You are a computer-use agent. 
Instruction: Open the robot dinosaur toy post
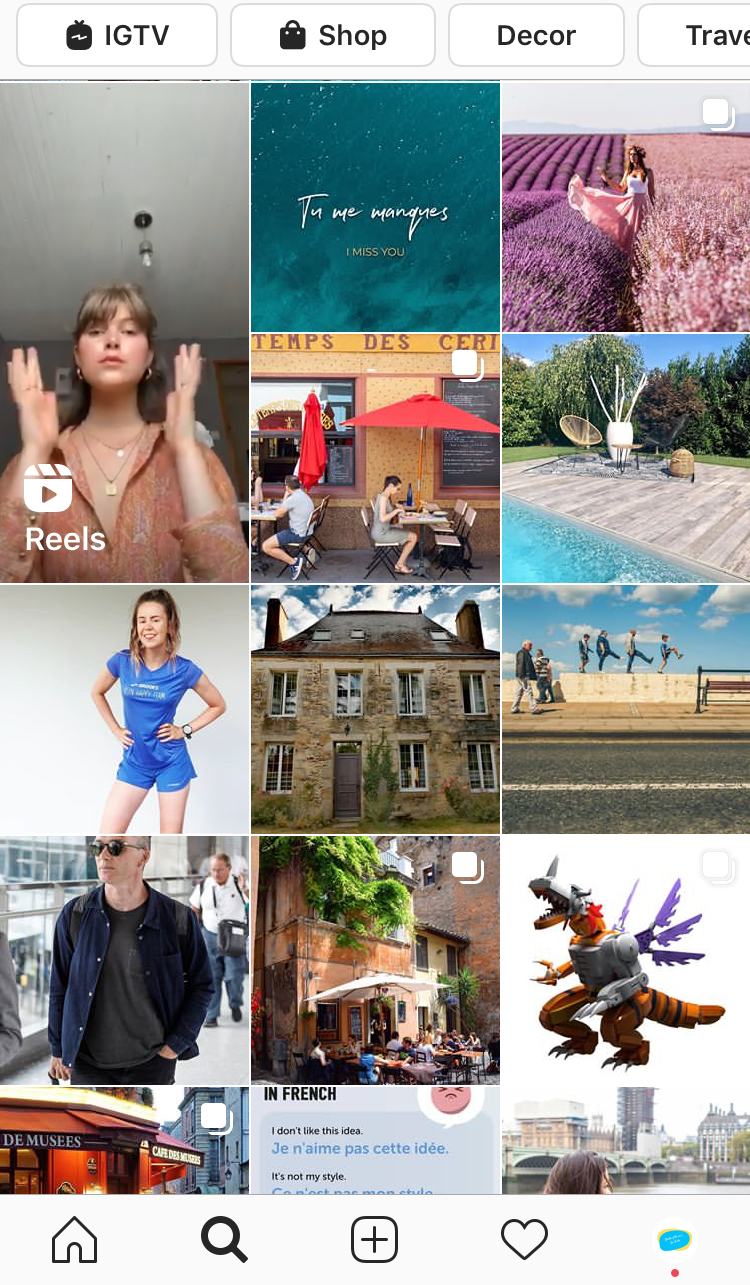coord(626,960)
